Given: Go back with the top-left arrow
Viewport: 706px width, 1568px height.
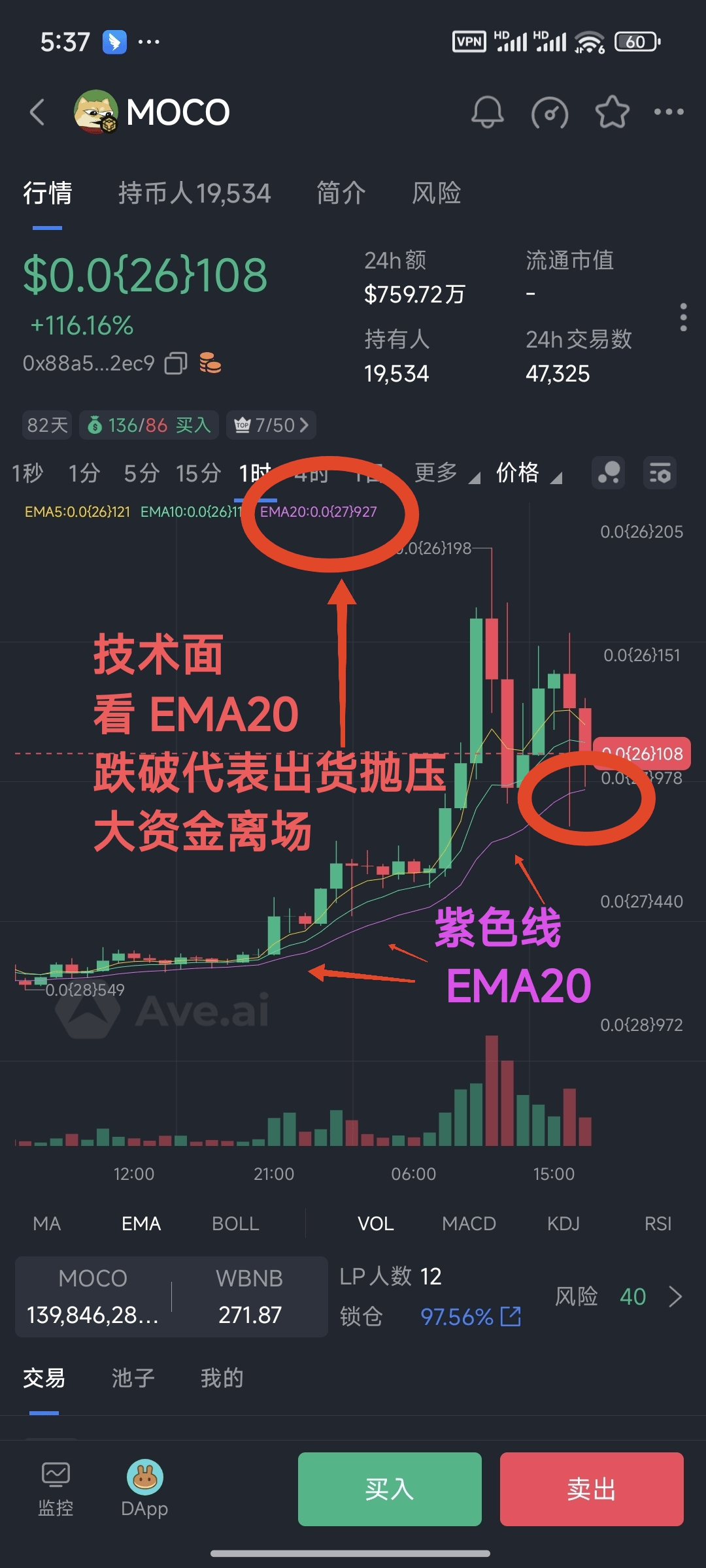Looking at the screenshot, I should [x=38, y=112].
